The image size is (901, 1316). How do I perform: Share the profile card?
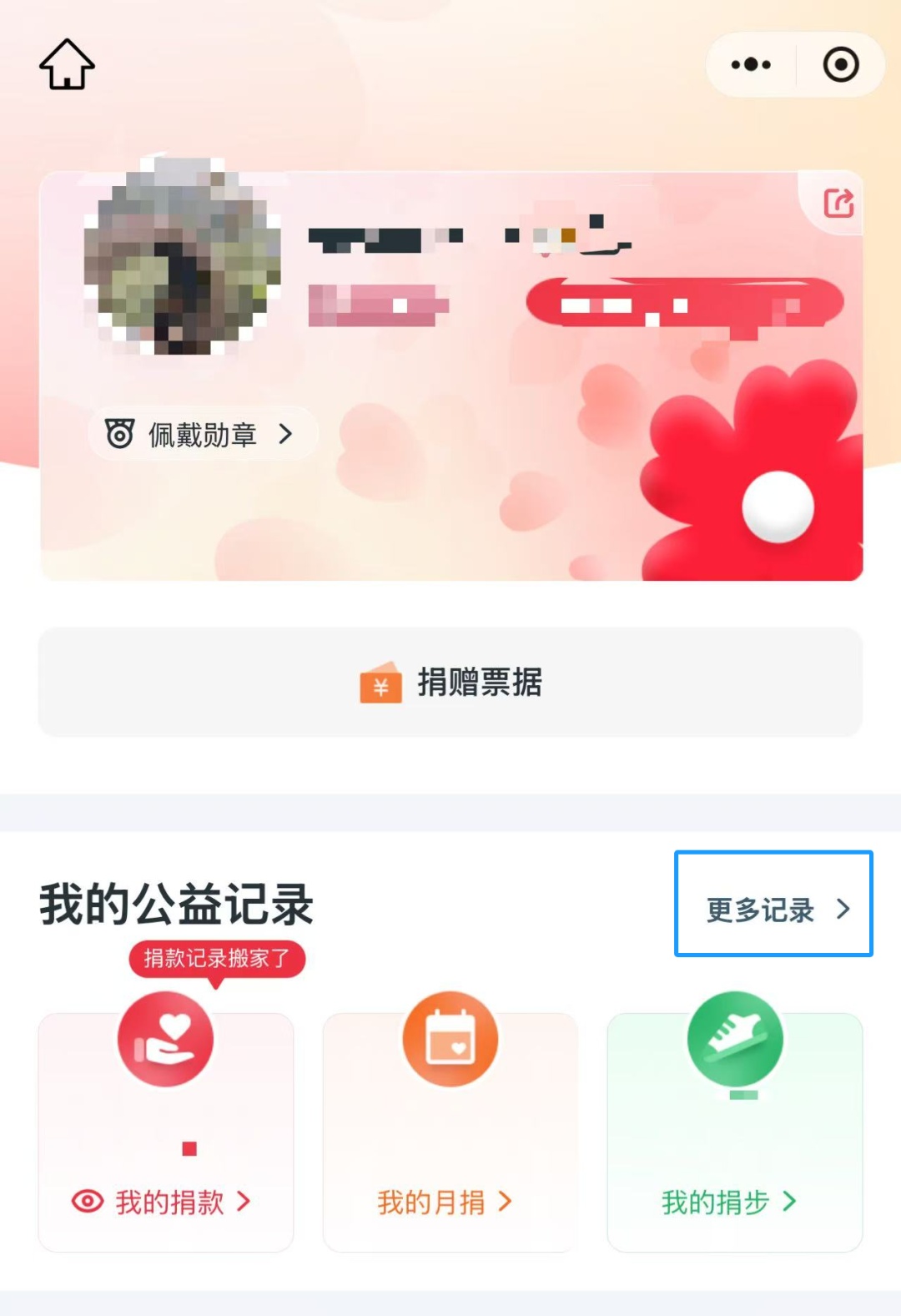click(x=838, y=203)
